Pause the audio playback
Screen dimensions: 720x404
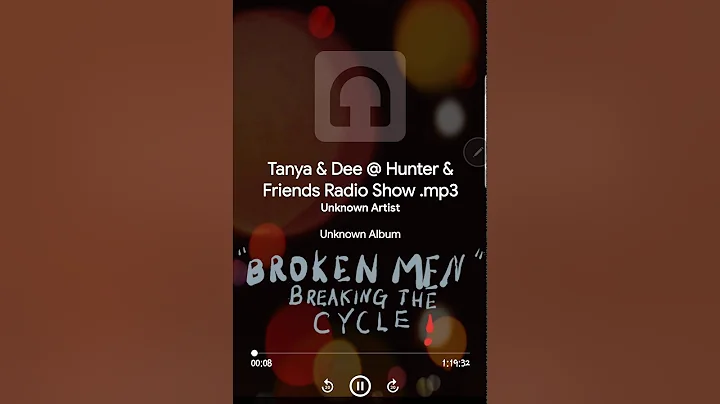pyautogui.click(x=360, y=385)
